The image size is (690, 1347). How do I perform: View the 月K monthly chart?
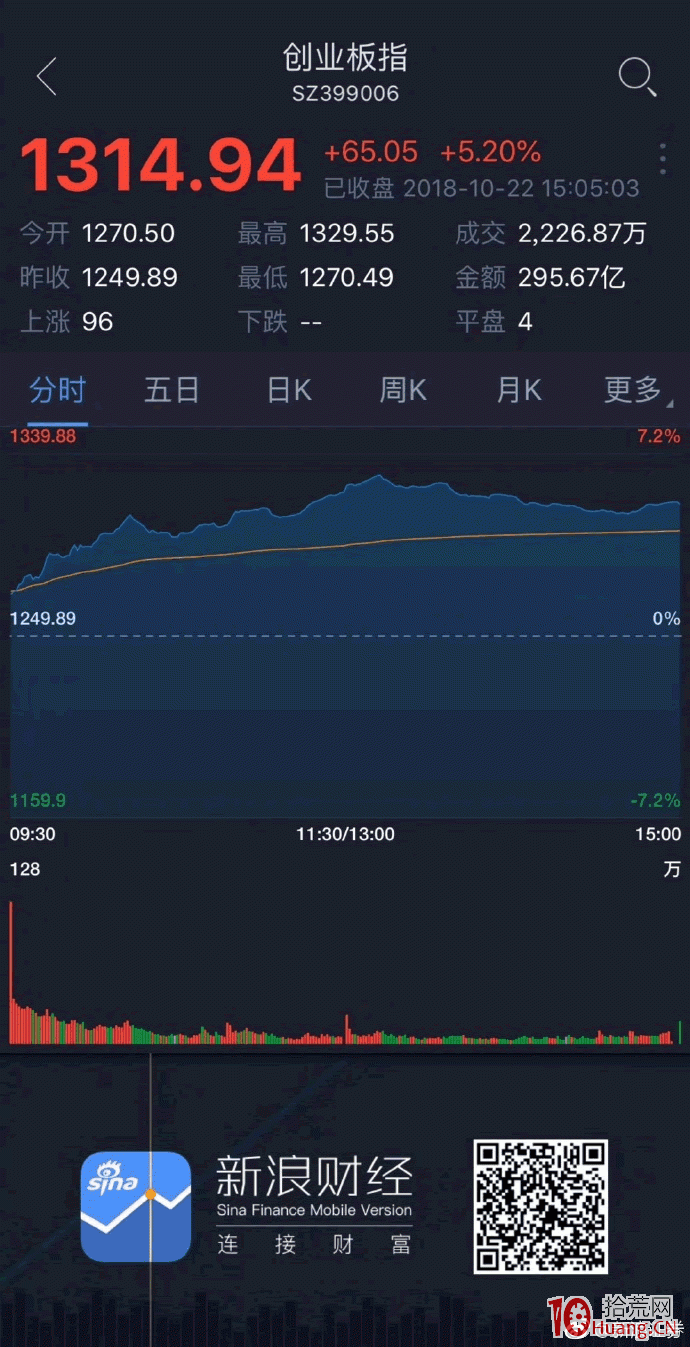click(x=519, y=389)
